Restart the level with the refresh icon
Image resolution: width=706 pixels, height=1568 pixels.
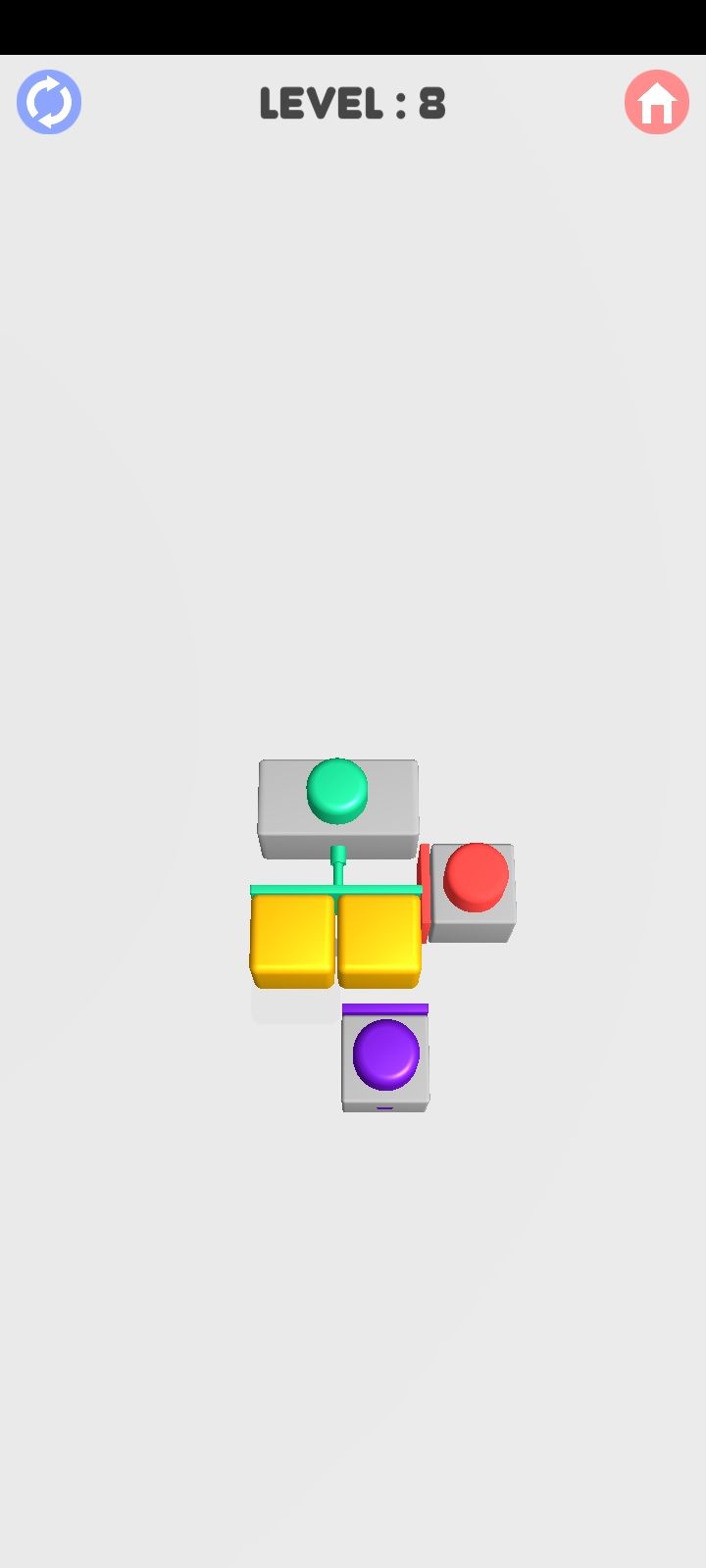tap(49, 102)
